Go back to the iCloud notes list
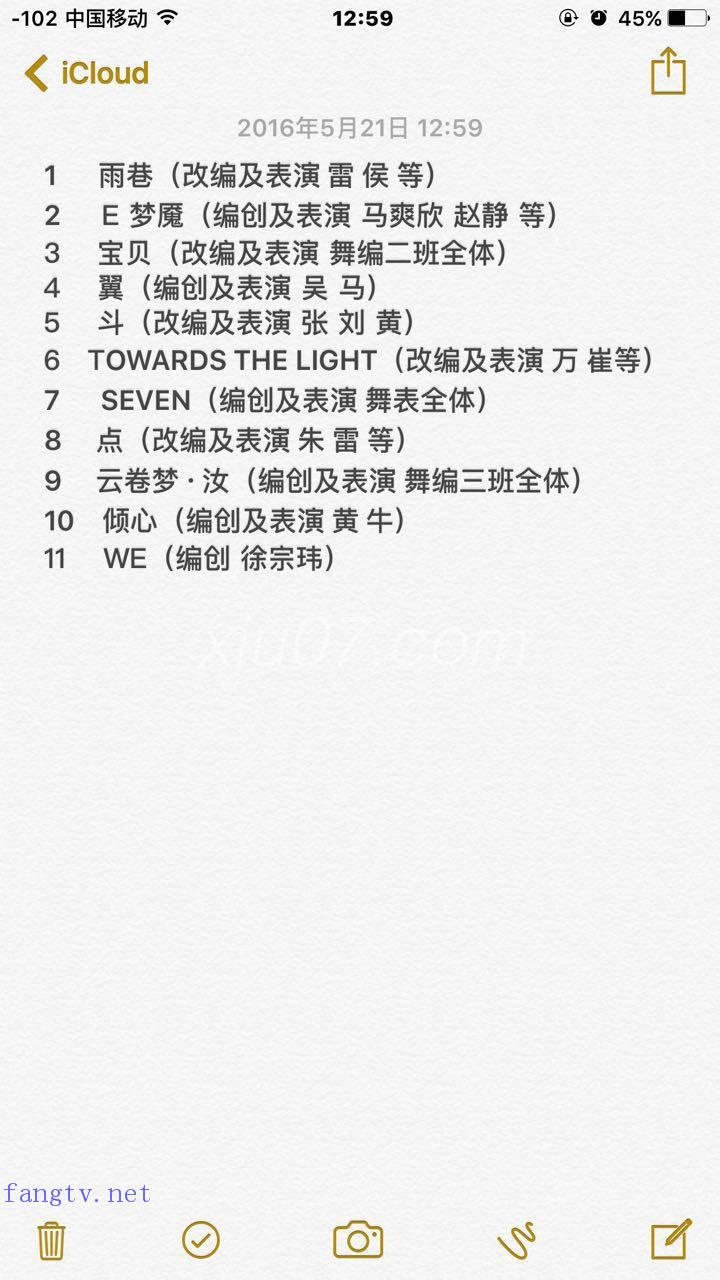Viewport: 720px width, 1280px height. [x=86, y=73]
